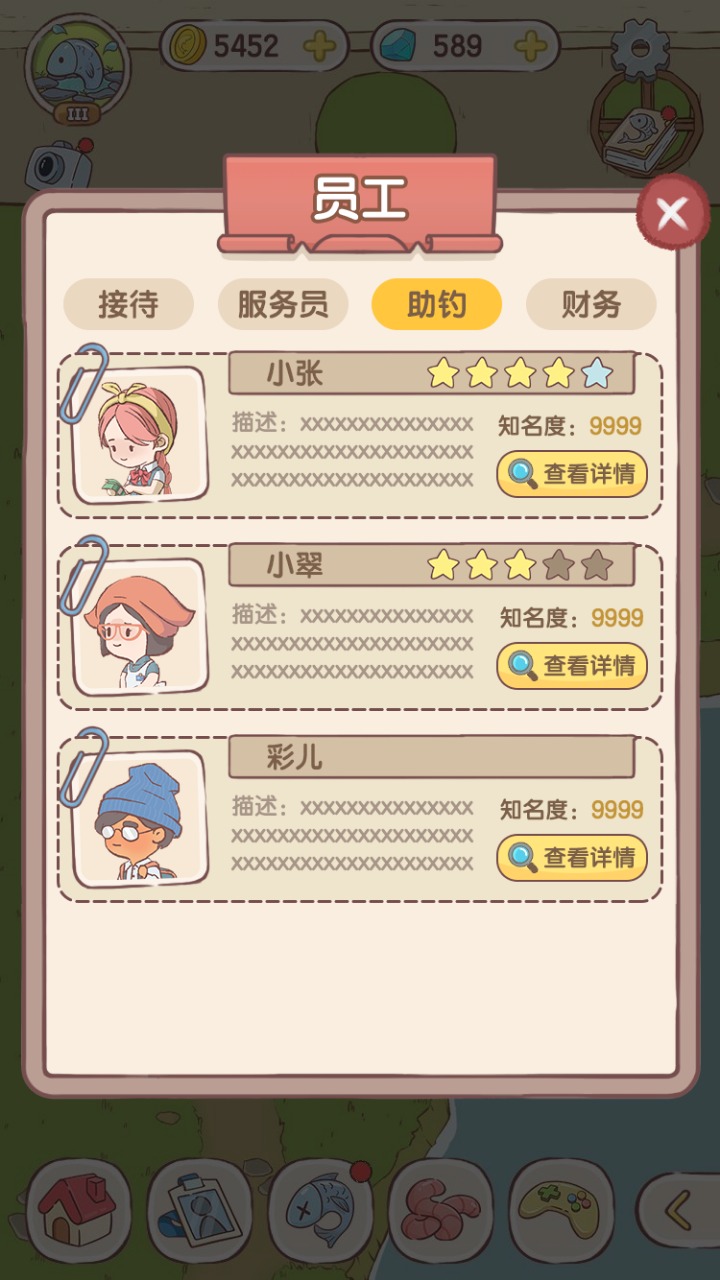
Task: Select the 助钓 tab
Action: 437,304
